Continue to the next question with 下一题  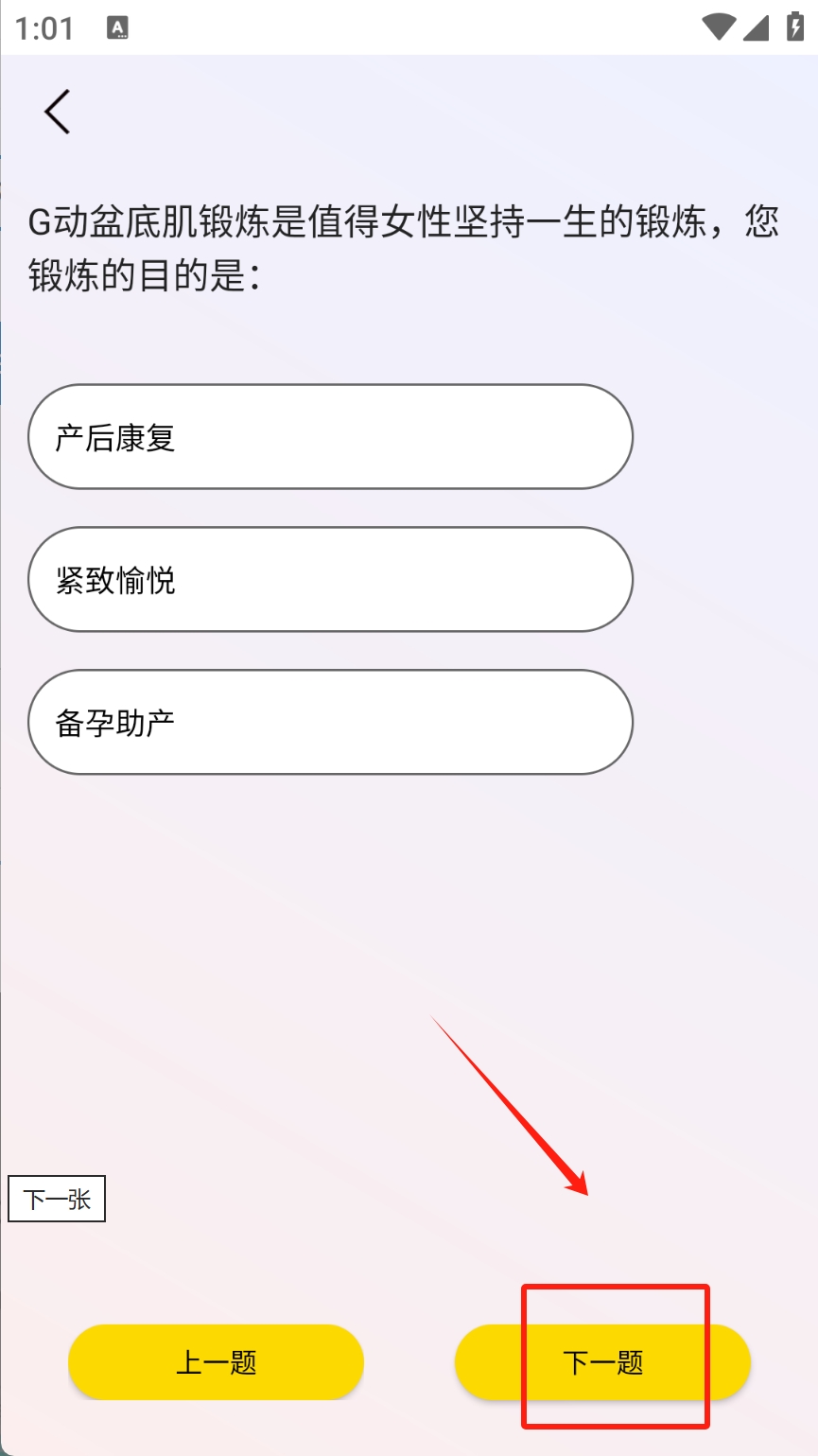tap(602, 1362)
